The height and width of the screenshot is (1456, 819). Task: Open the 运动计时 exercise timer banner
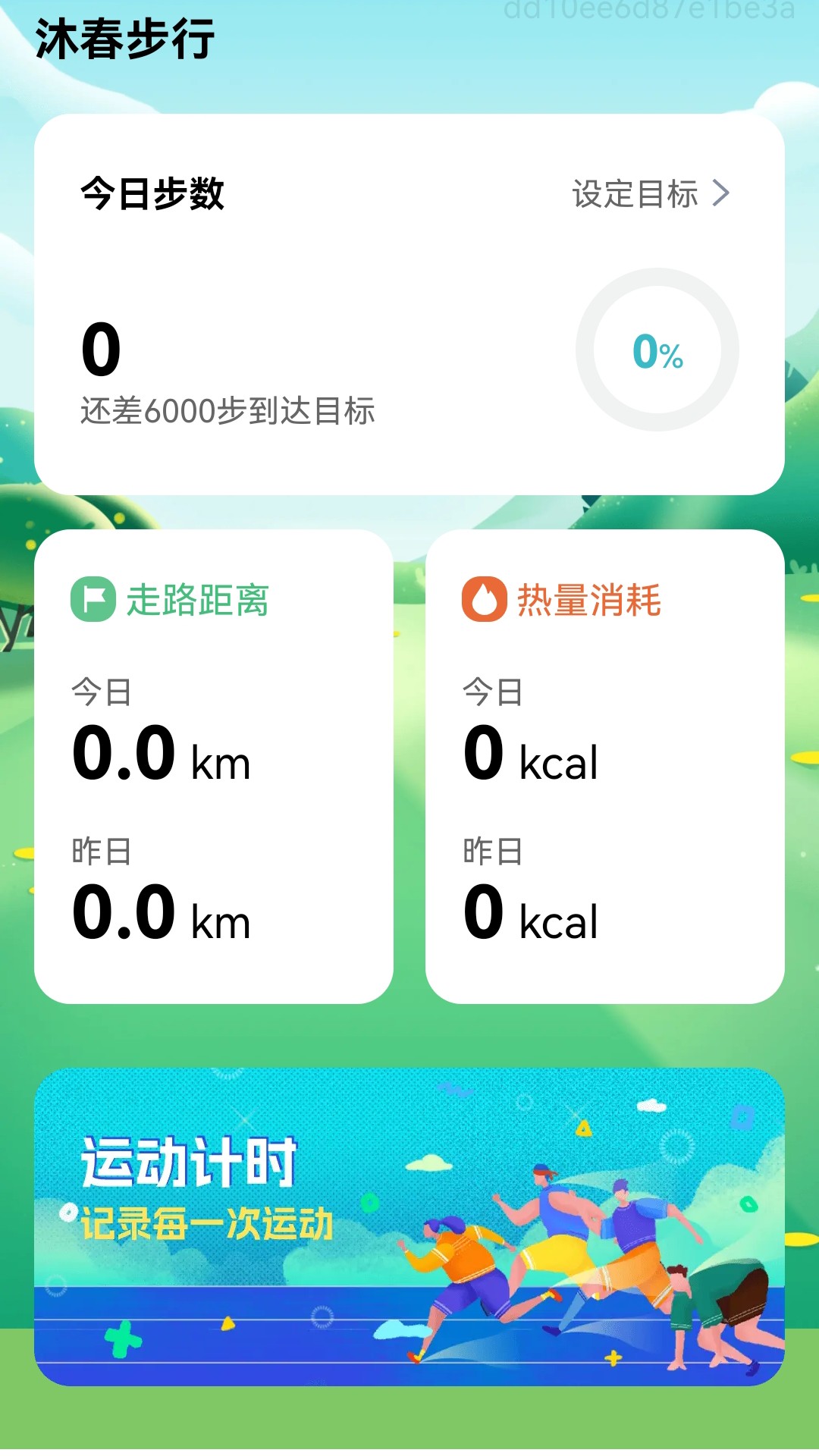(x=409, y=1226)
